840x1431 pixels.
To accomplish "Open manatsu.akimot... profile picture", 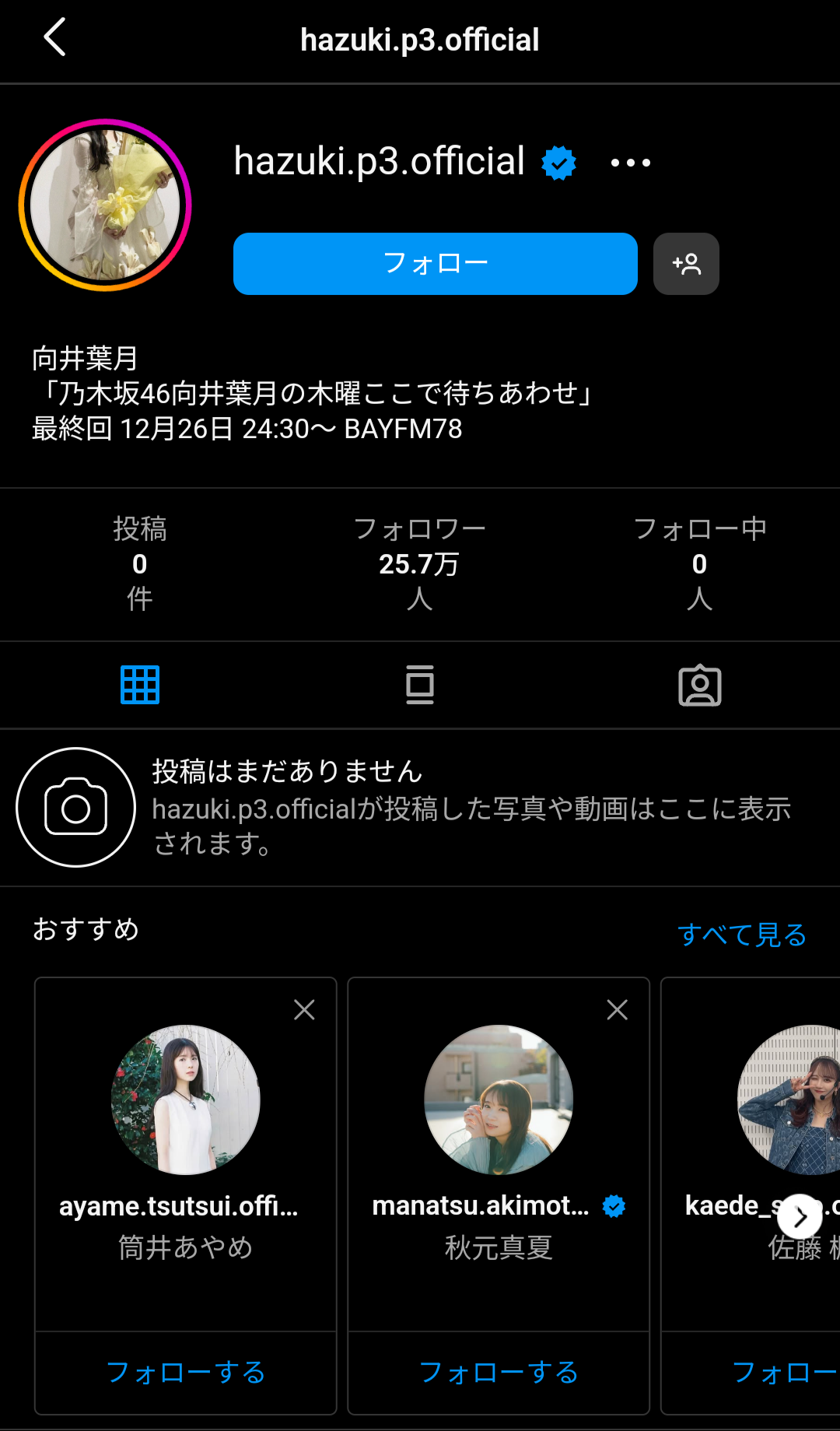I will [x=499, y=1100].
